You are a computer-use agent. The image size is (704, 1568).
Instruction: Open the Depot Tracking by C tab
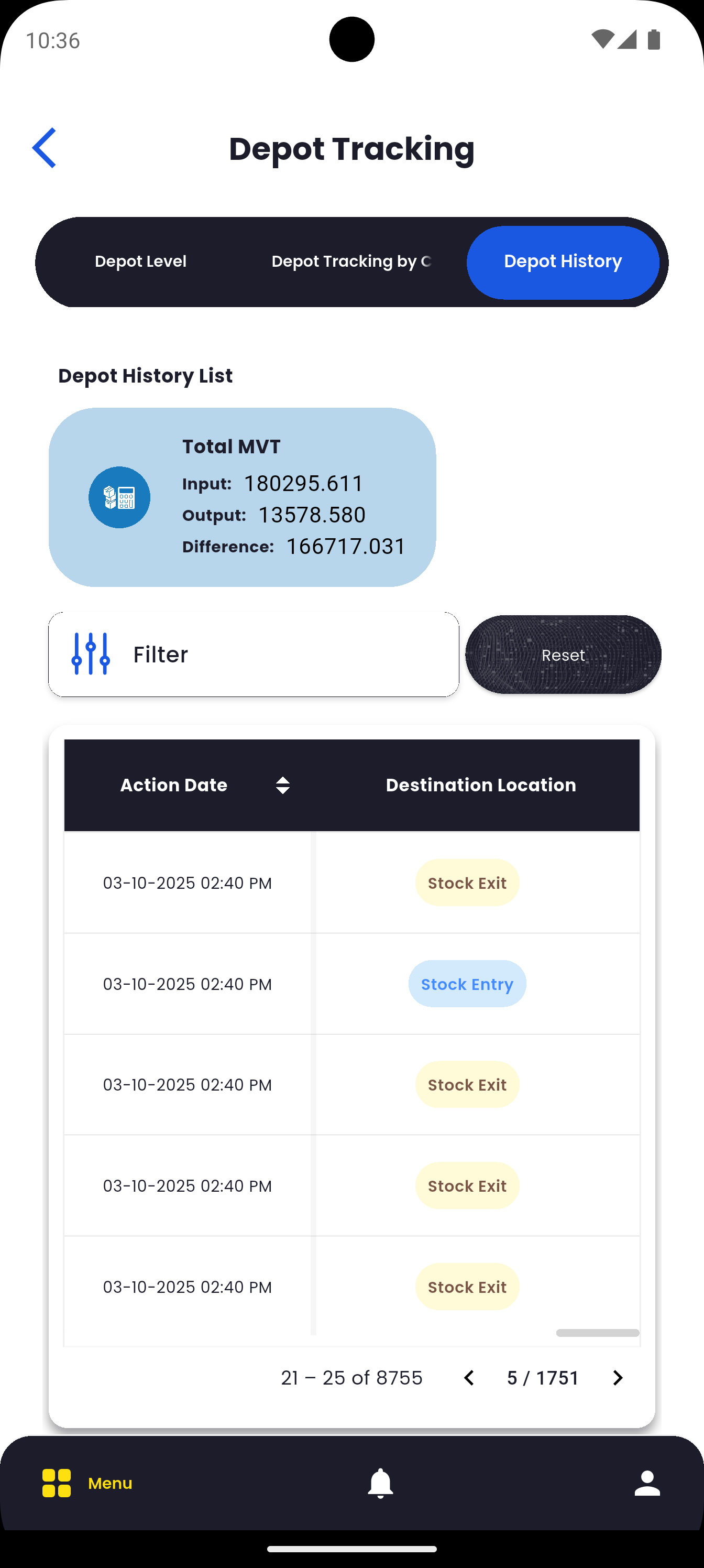pyautogui.click(x=351, y=262)
